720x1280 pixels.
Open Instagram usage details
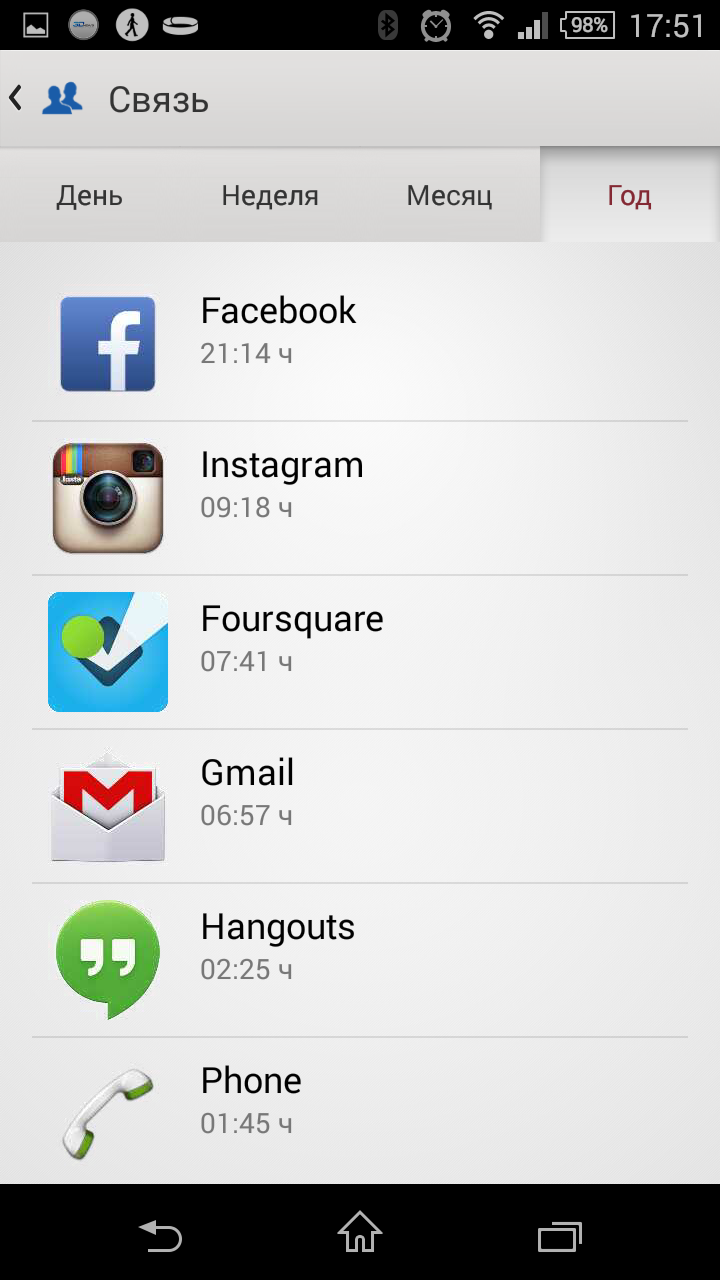pyautogui.click(x=360, y=498)
